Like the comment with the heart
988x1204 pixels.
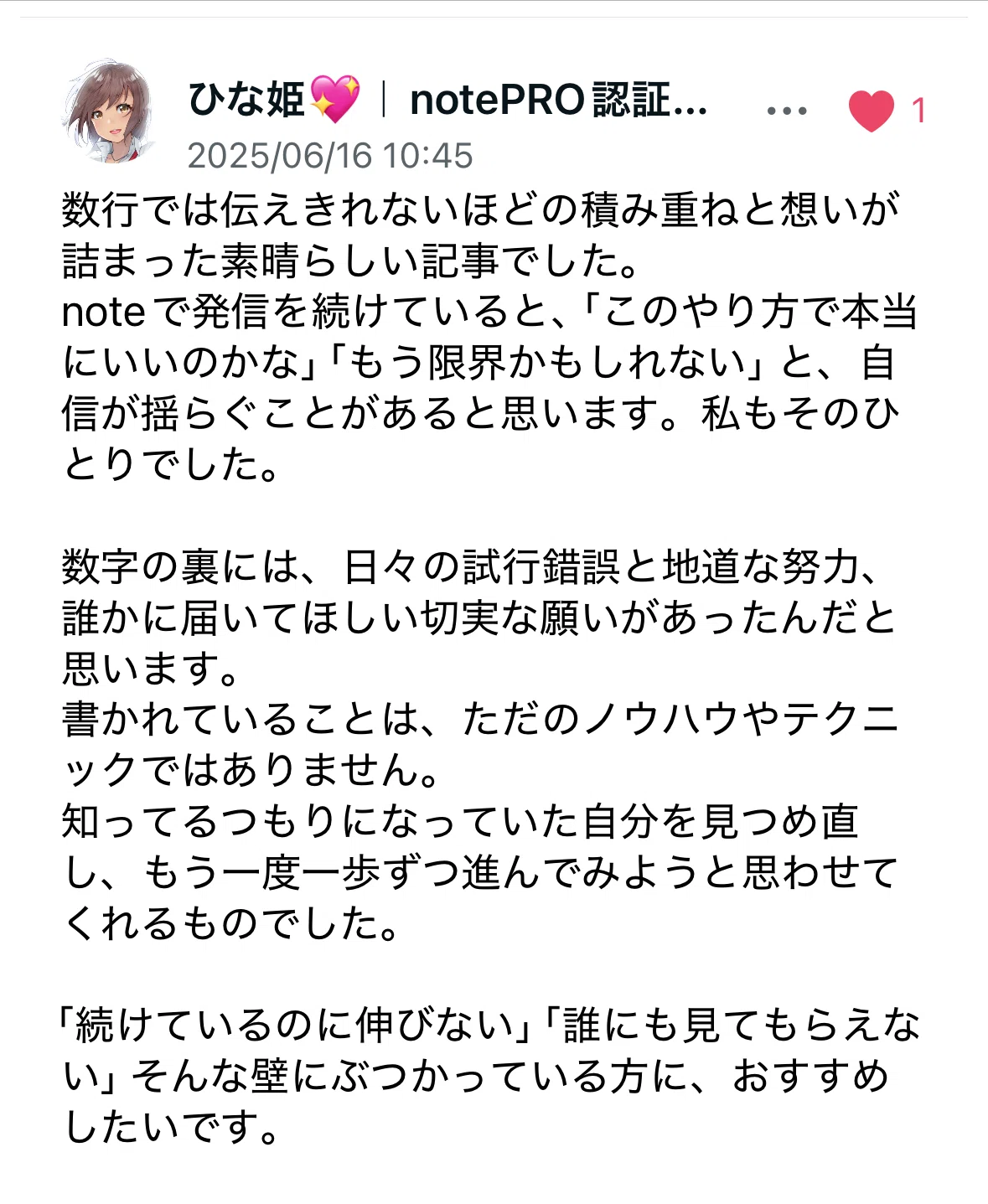[x=872, y=111]
